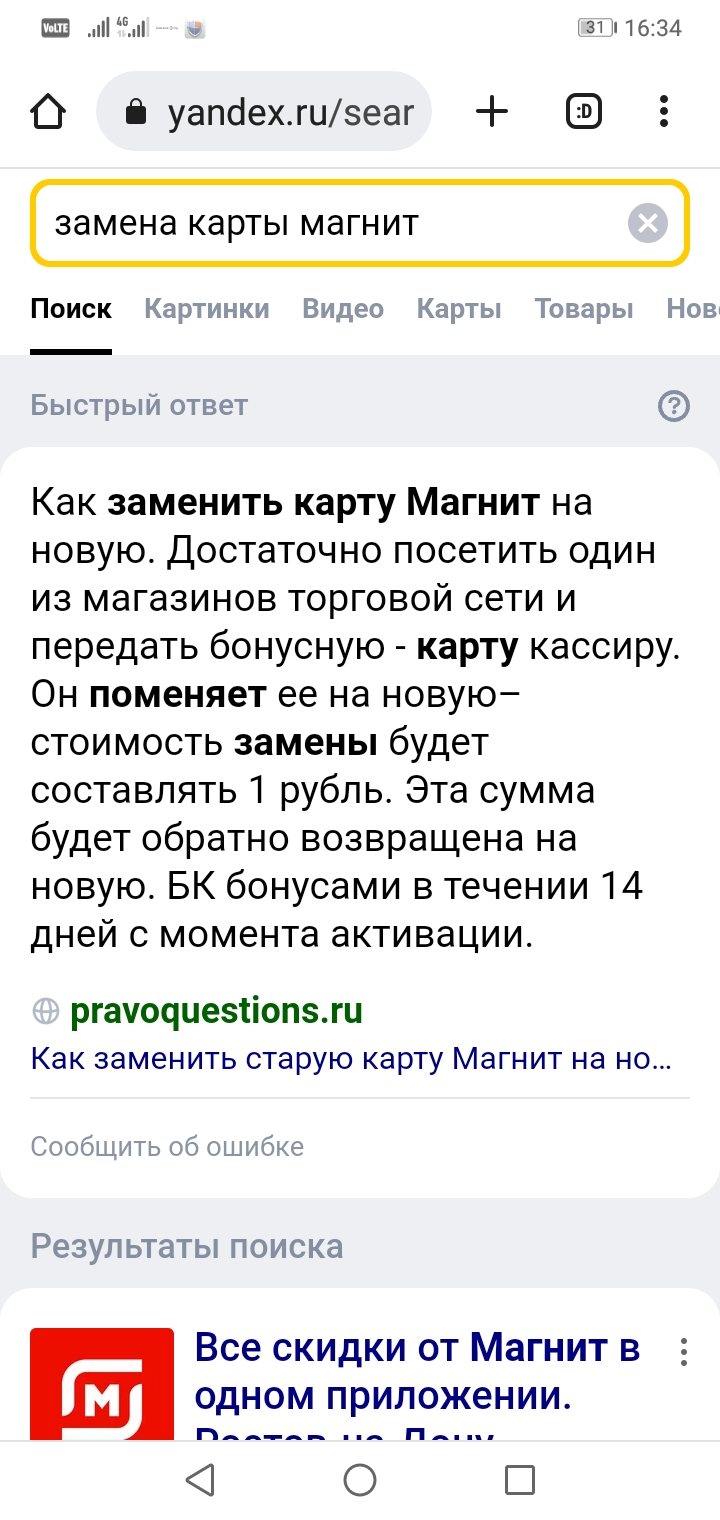Edit the search query замена карты магнит
The image size is (720, 1520).
(330, 223)
